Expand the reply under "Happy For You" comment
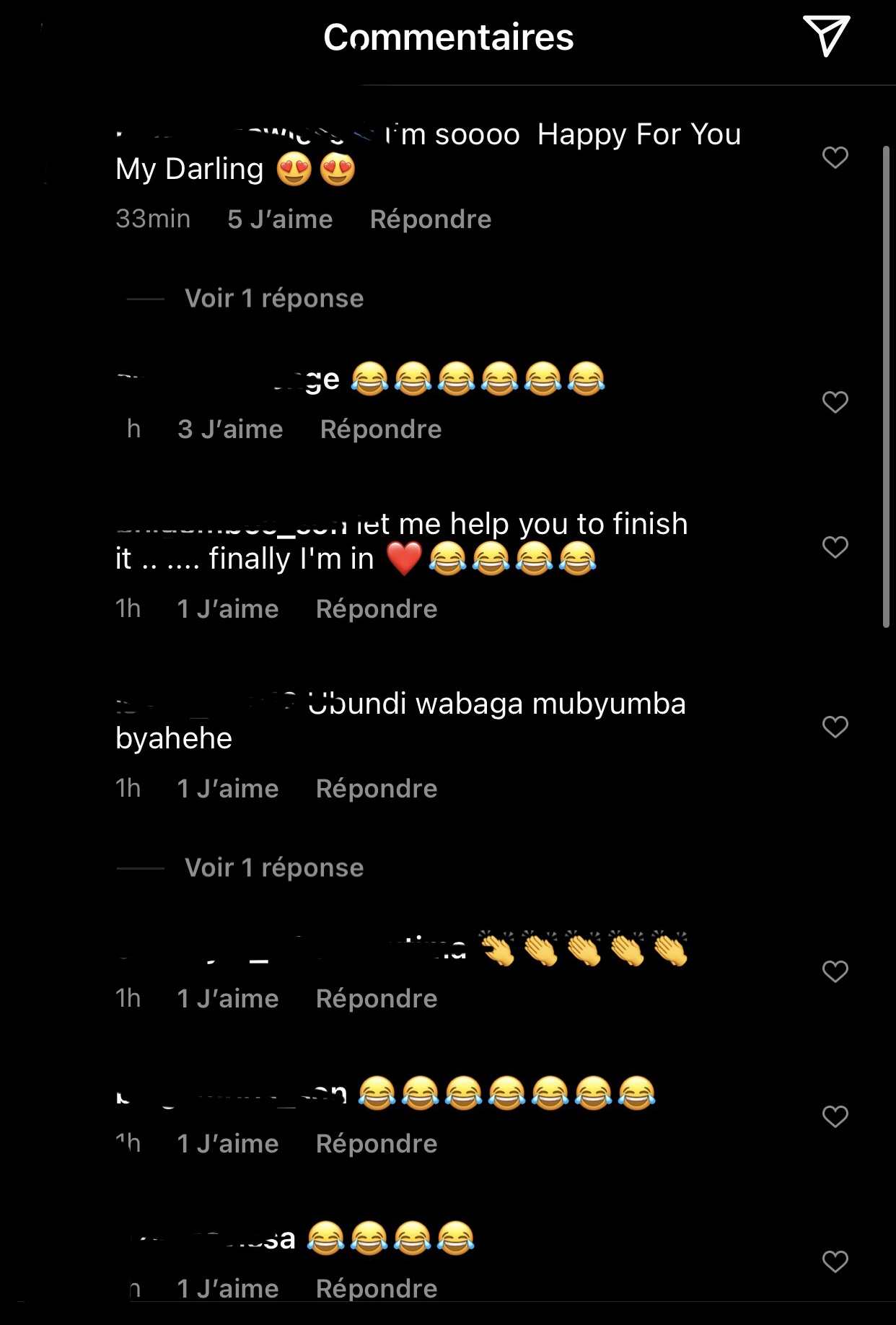Image resolution: width=896 pixels, height=1325 pixels. pos(273,299)
